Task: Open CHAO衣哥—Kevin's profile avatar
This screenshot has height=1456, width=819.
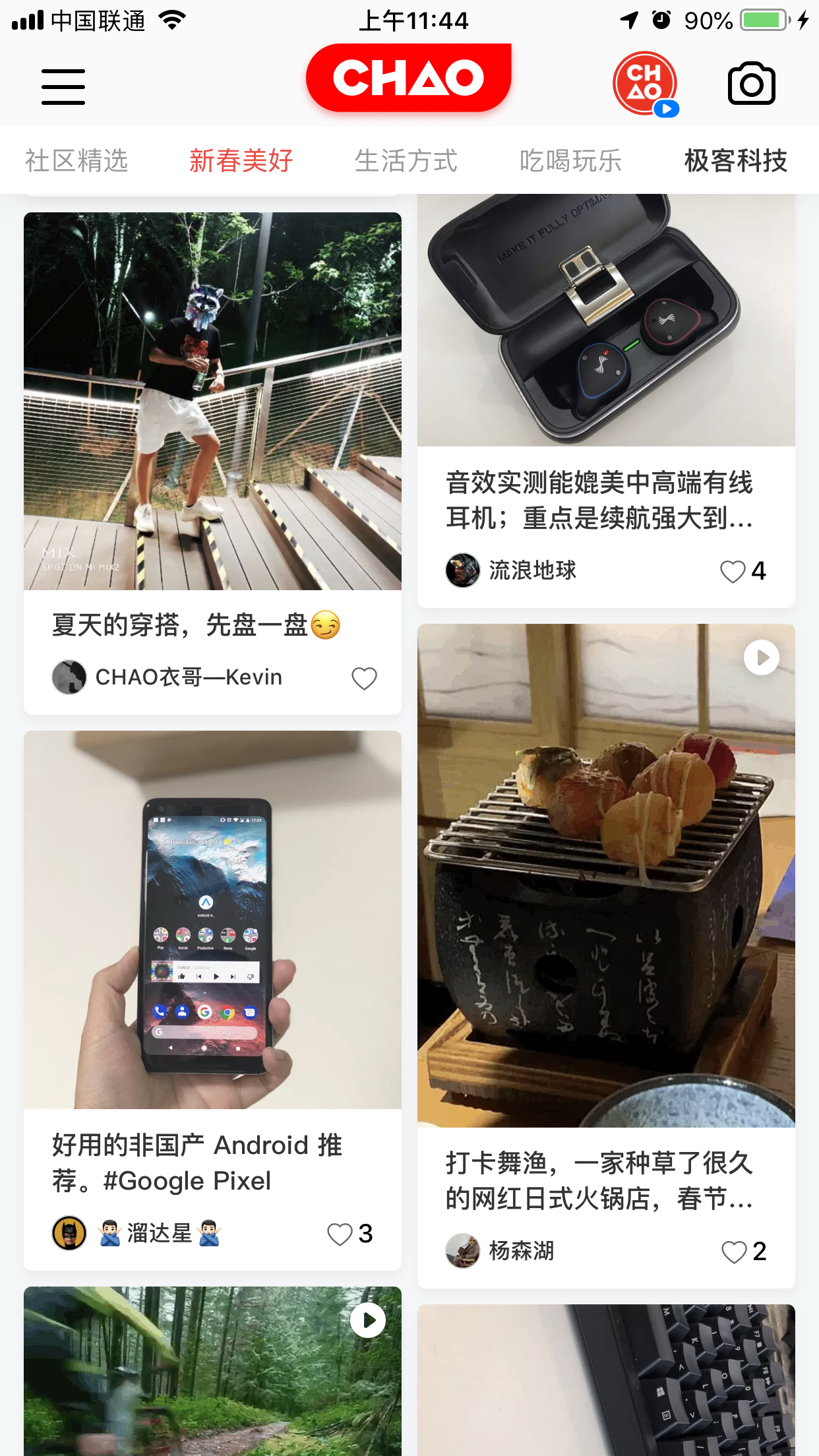Action: point(69,677)
